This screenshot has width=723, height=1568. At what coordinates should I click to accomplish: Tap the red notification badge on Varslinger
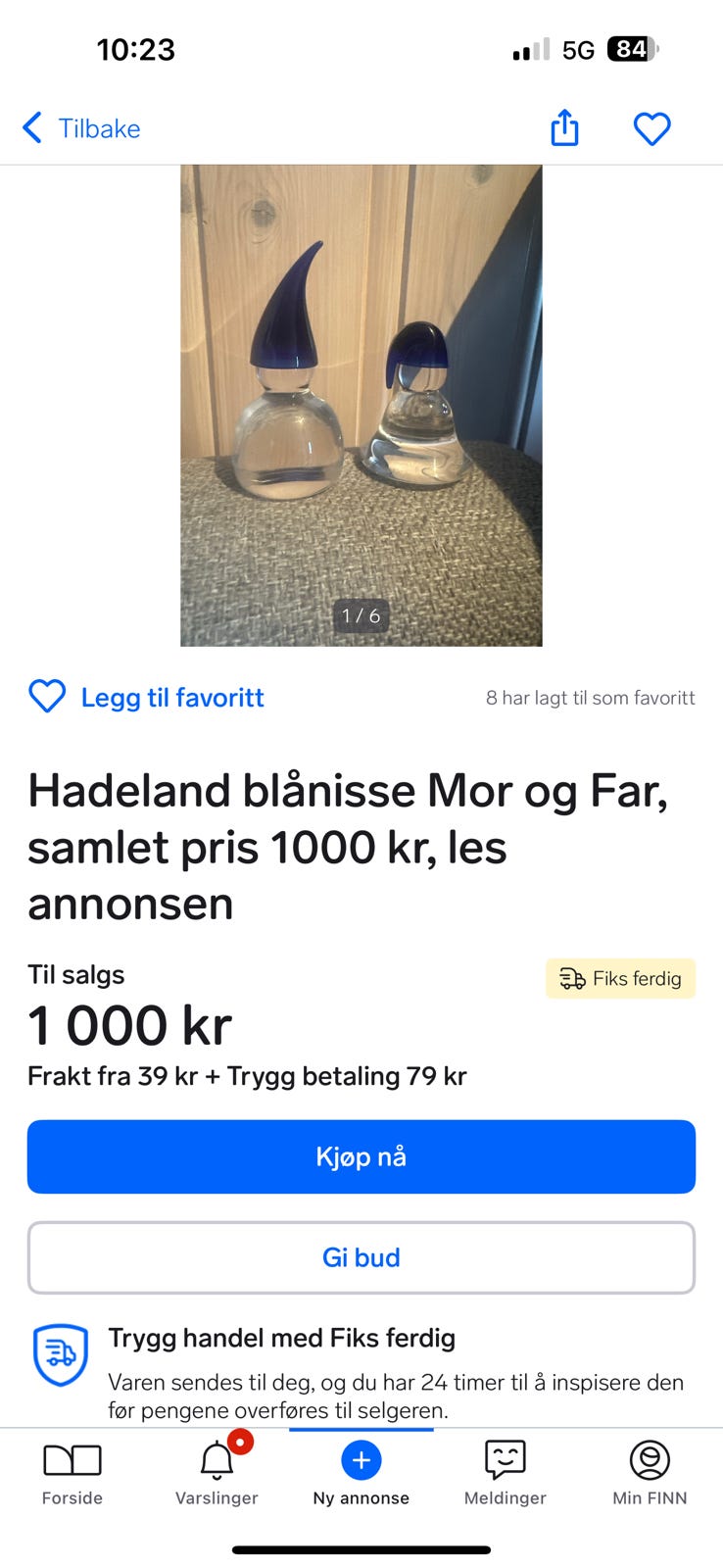pyautogui.click(x=241, y=1443)
